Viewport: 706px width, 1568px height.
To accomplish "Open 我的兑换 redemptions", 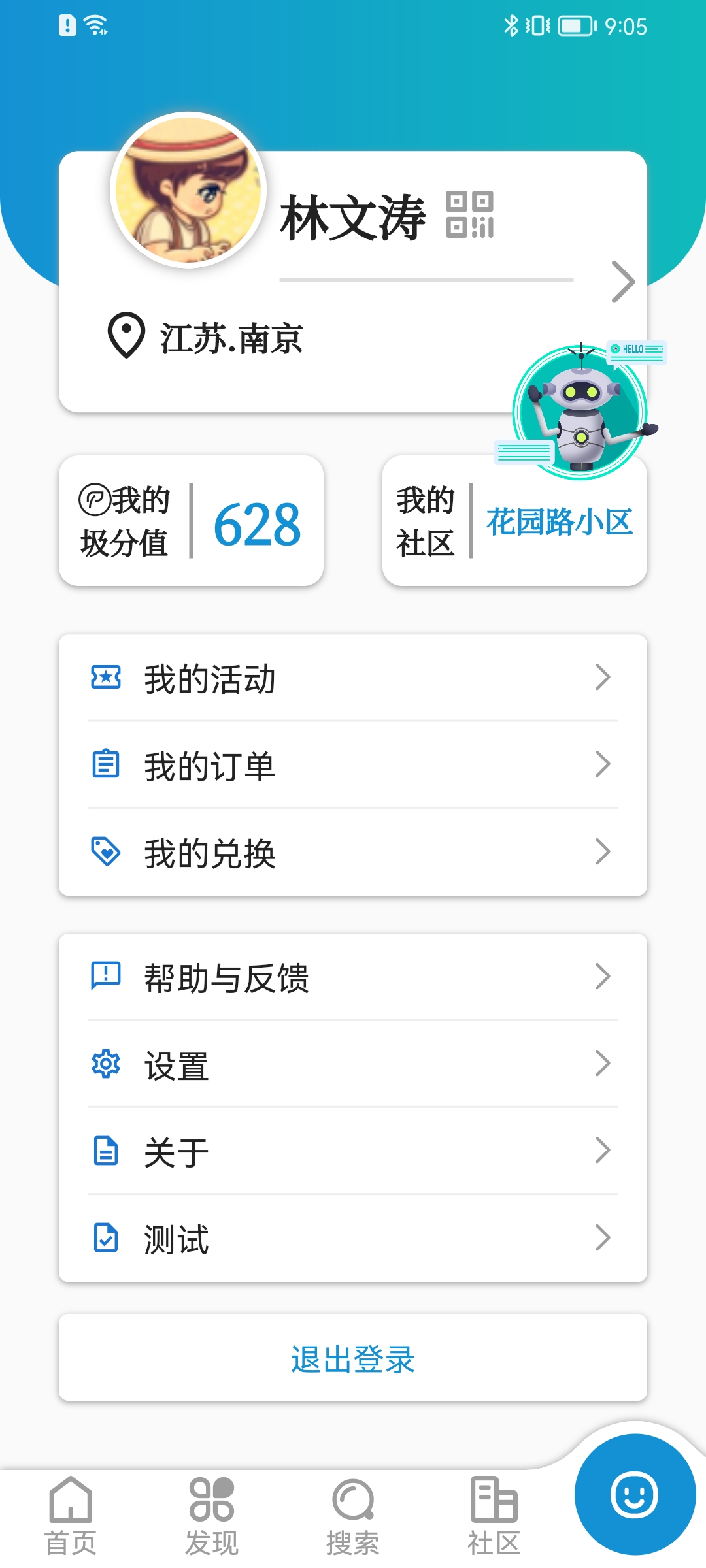I will pyautogui.click(x=353, y=853).
